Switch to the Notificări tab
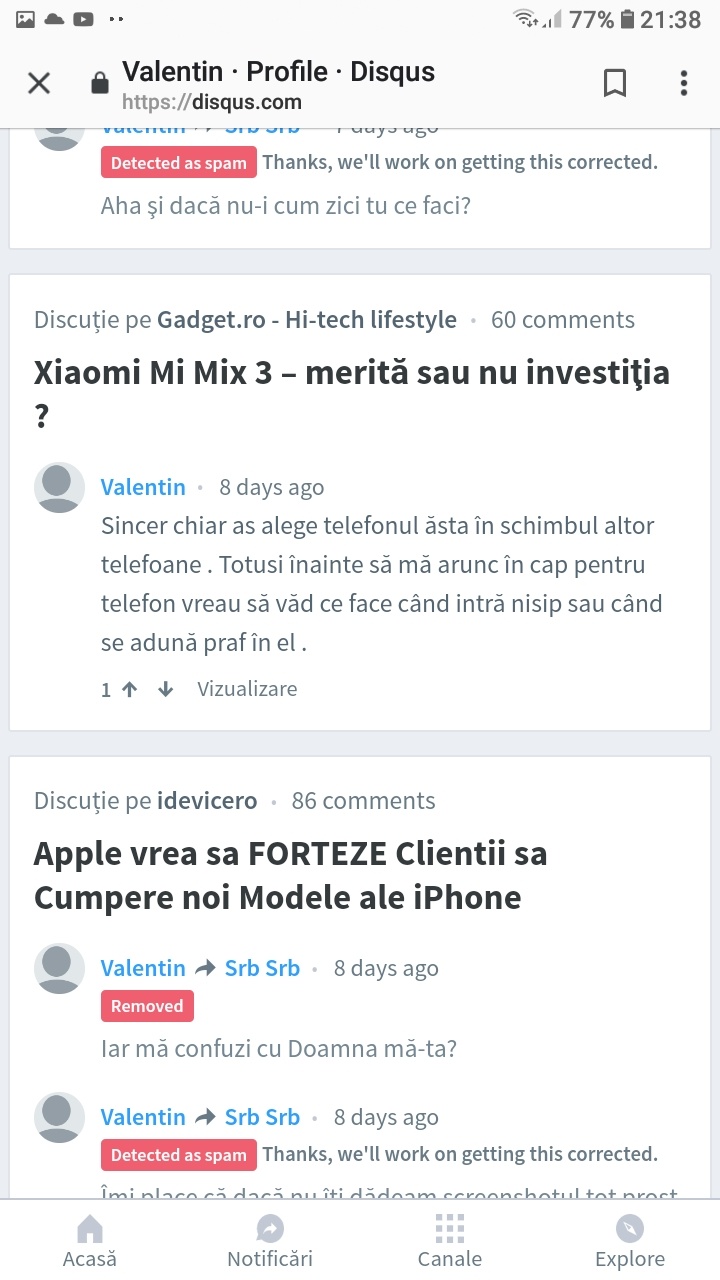720x1280 pixels. click(x=270, y=1242)
